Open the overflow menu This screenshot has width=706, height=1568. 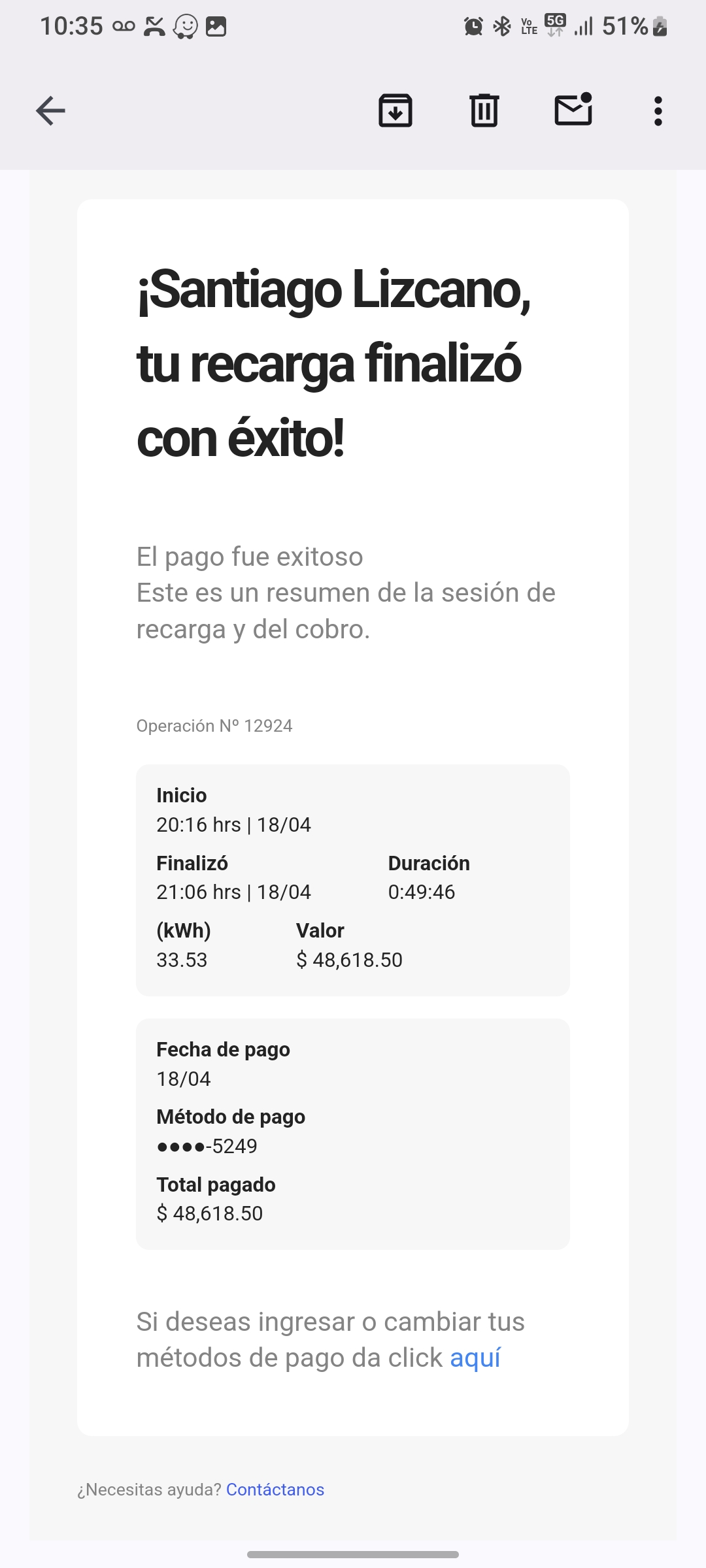[658, 111]
